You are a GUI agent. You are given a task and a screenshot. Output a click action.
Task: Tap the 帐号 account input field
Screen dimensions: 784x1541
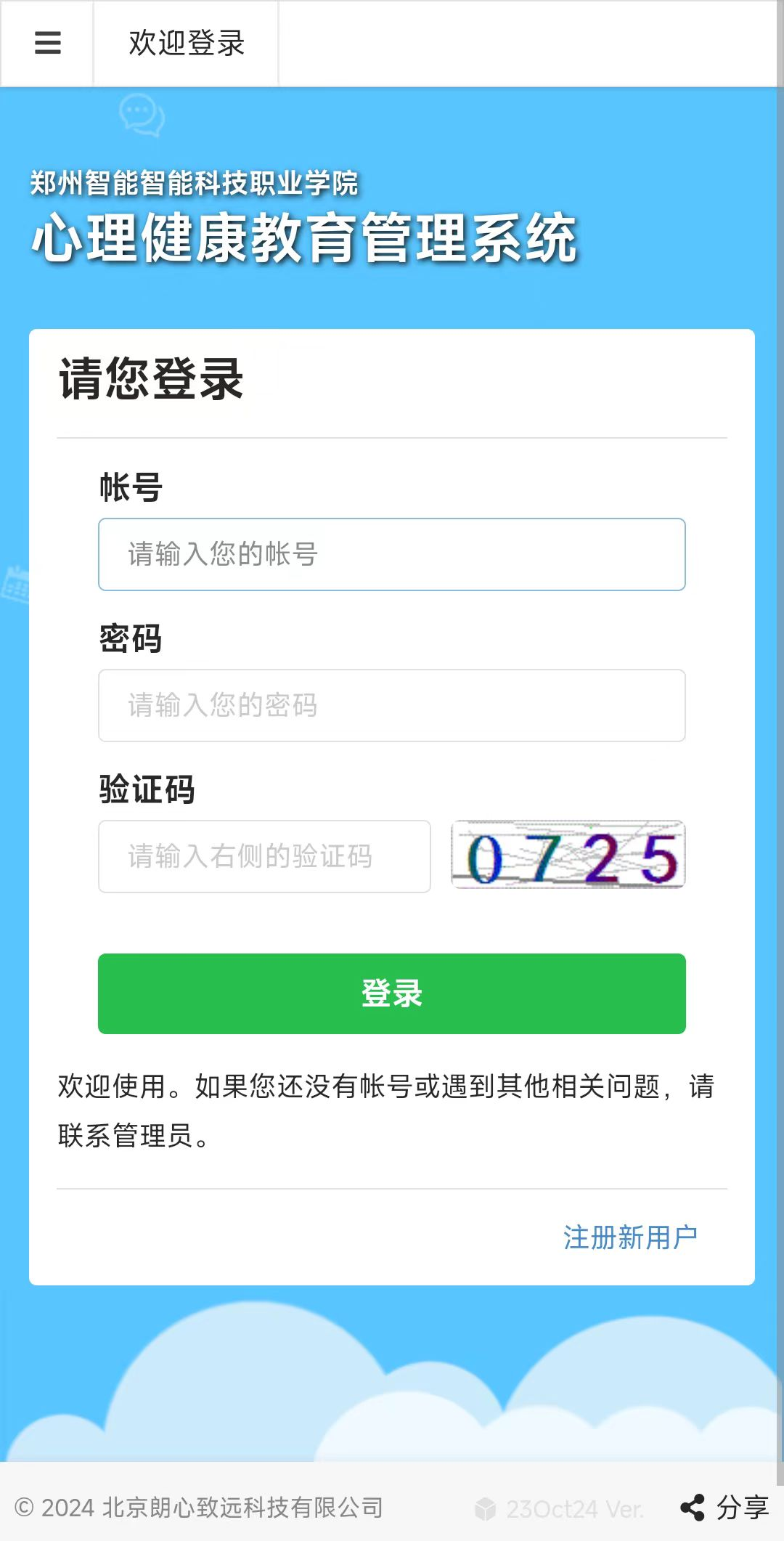click(391, 554)
